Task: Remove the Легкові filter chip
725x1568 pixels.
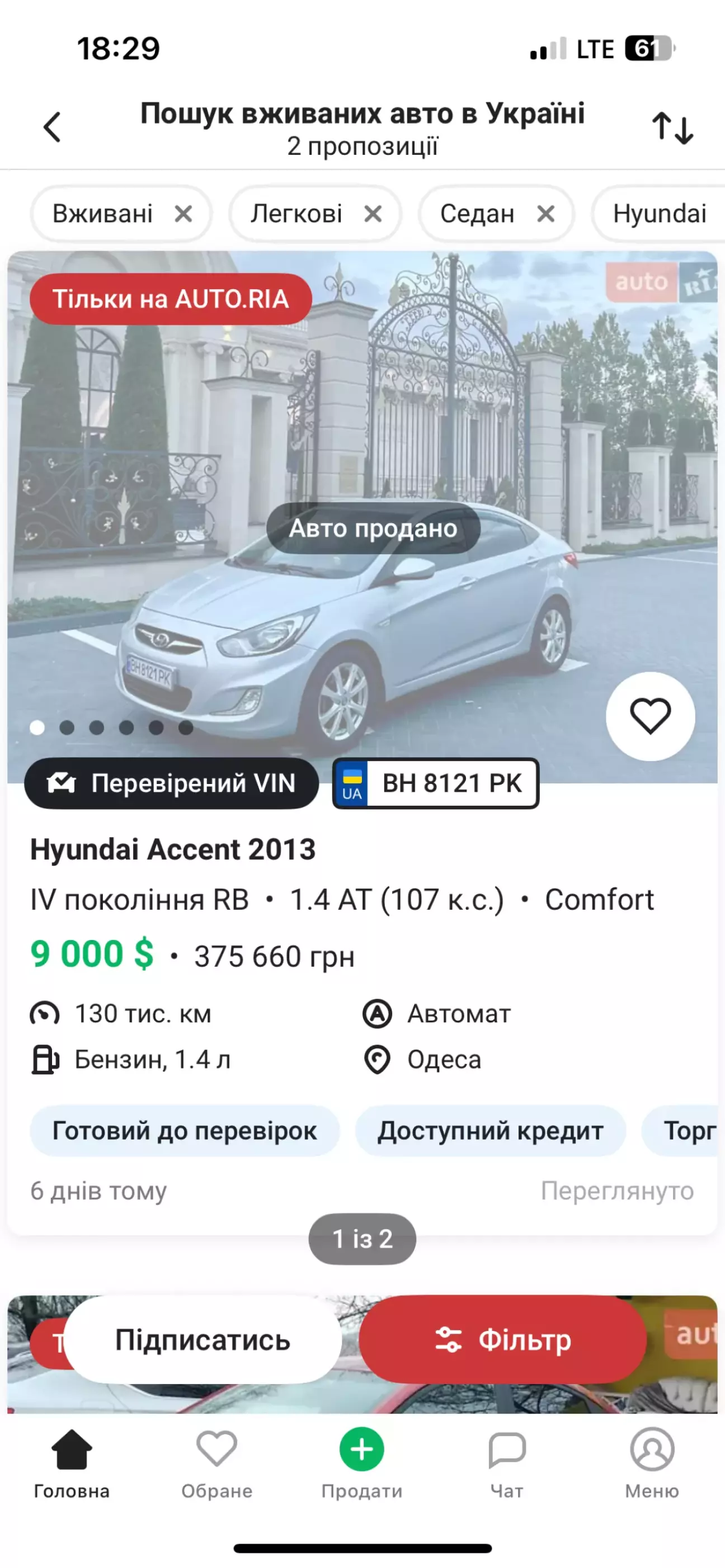Action: click(373, 214)
